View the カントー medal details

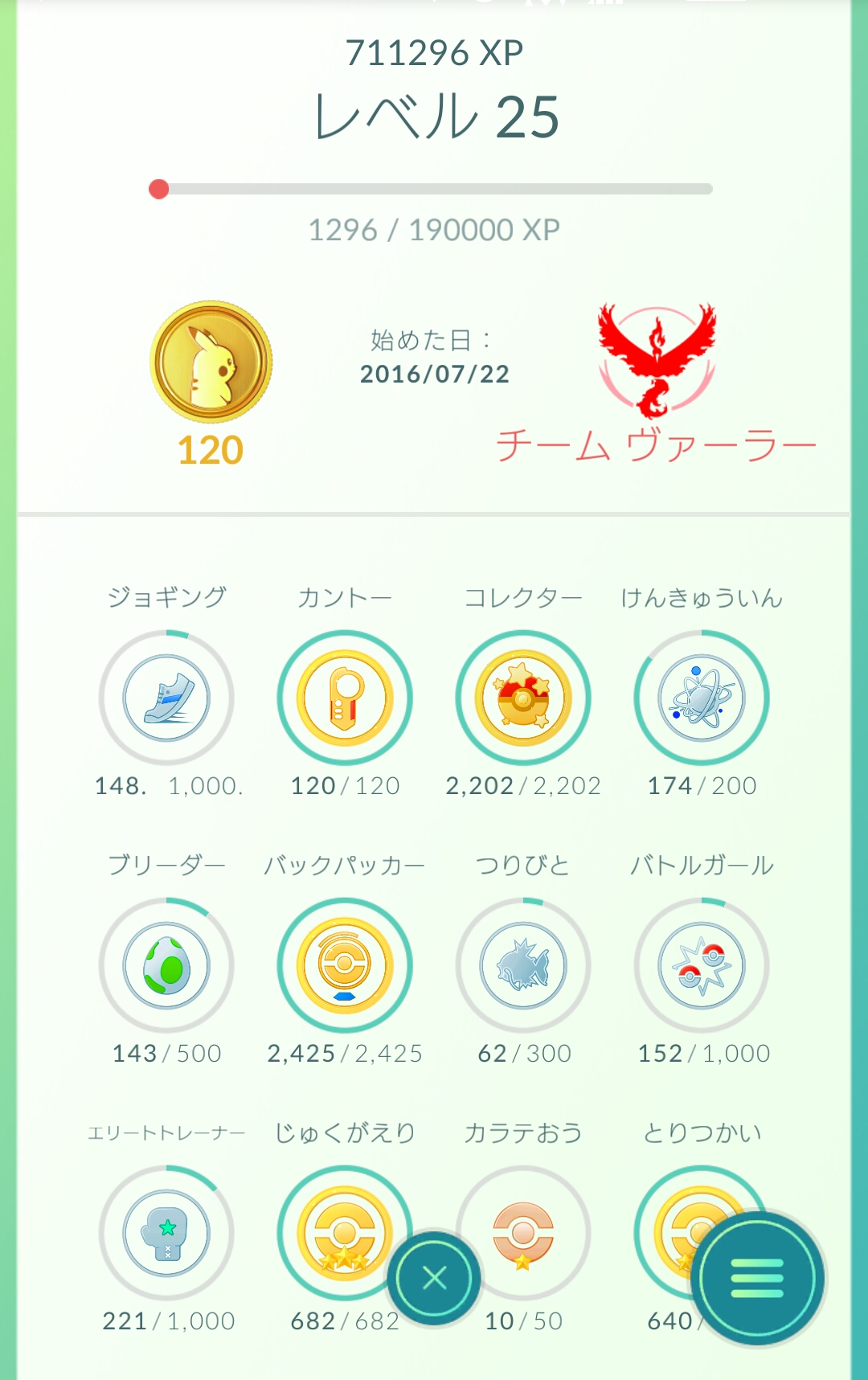[x=345, y=698]
